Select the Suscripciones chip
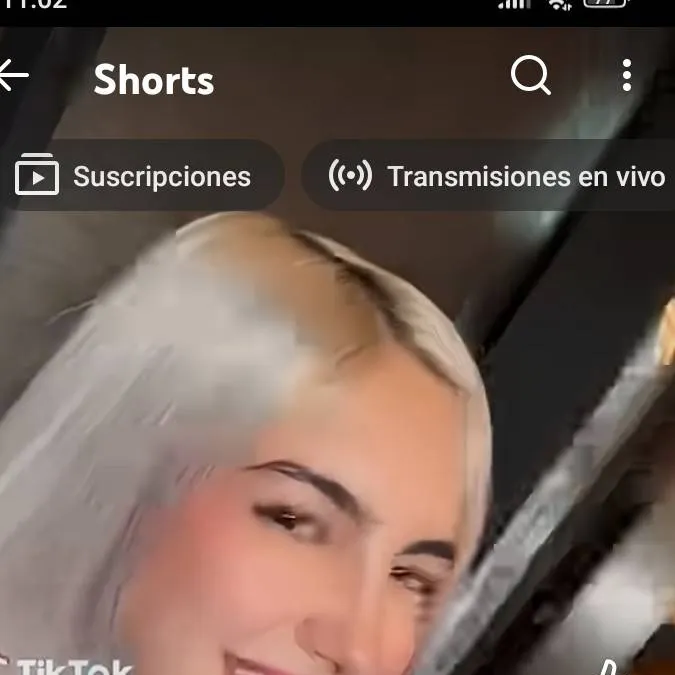The image size is (675, 675). (x=135, y=177)
